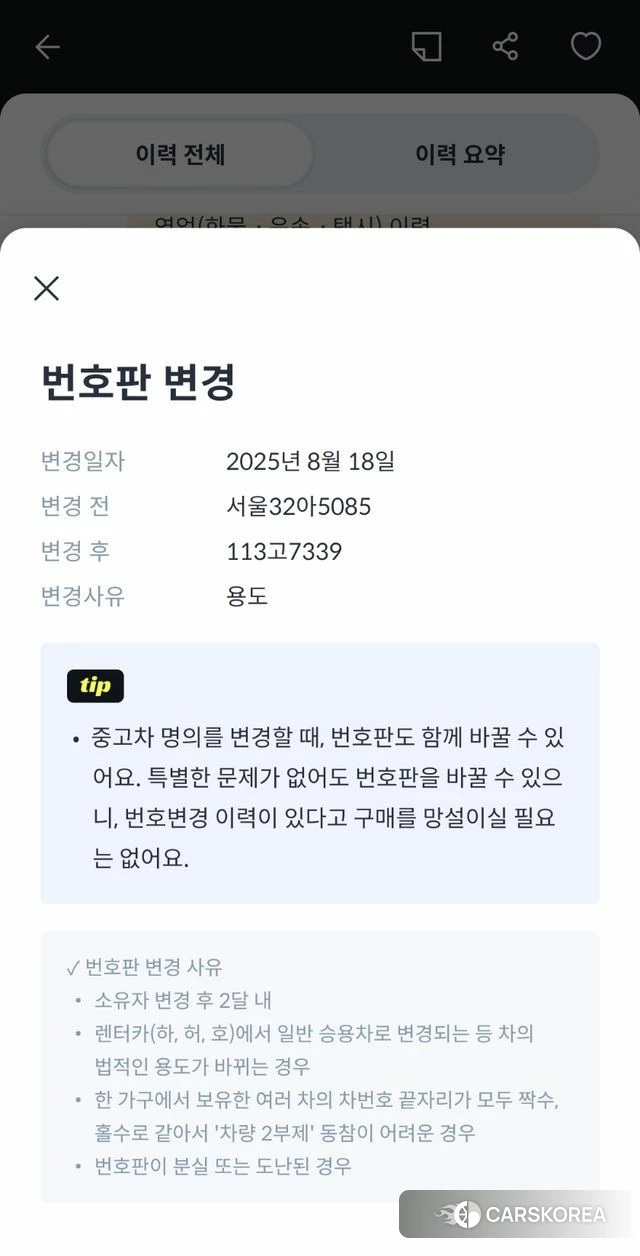Add this car to favorites

pyautogui.click(x=585, y=47)
